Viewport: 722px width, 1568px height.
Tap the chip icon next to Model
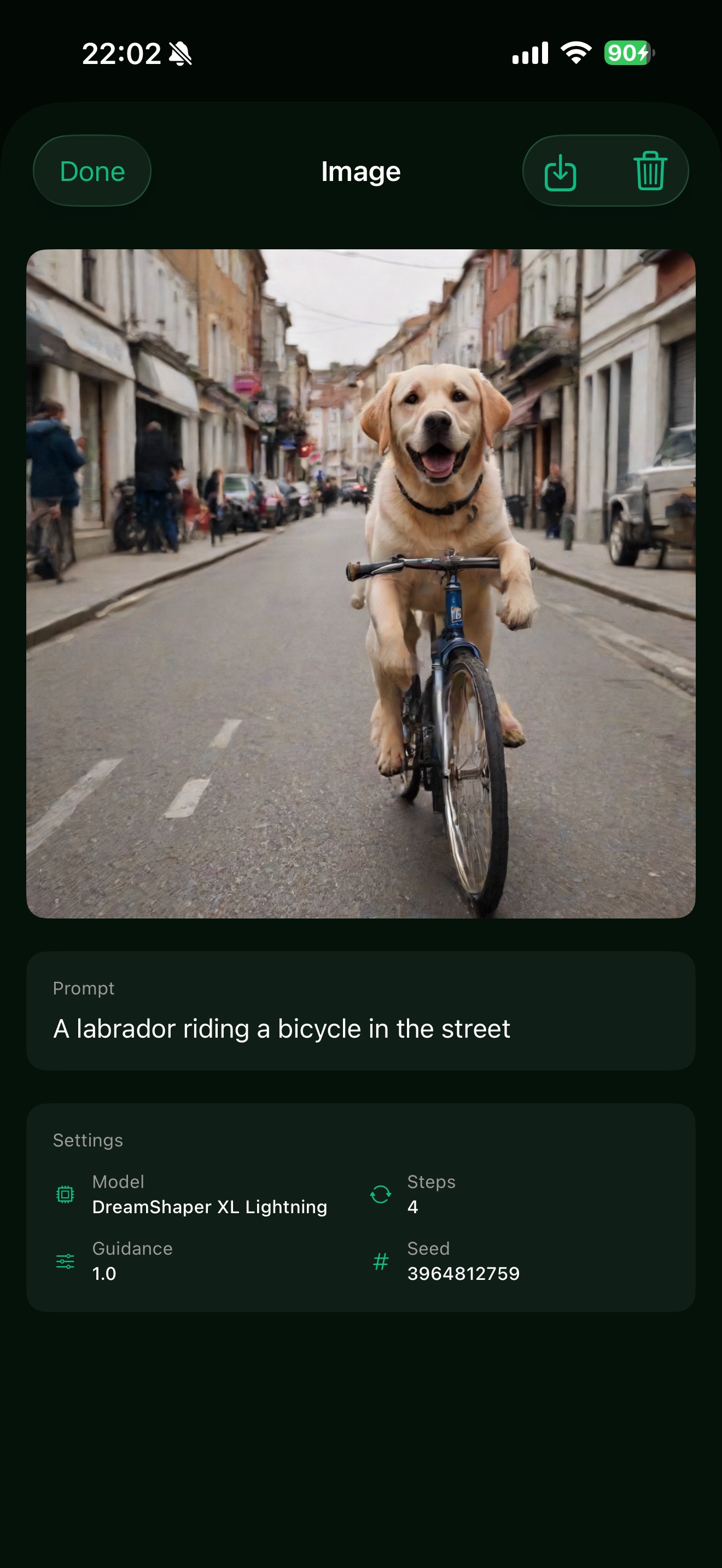point(65,1193)
